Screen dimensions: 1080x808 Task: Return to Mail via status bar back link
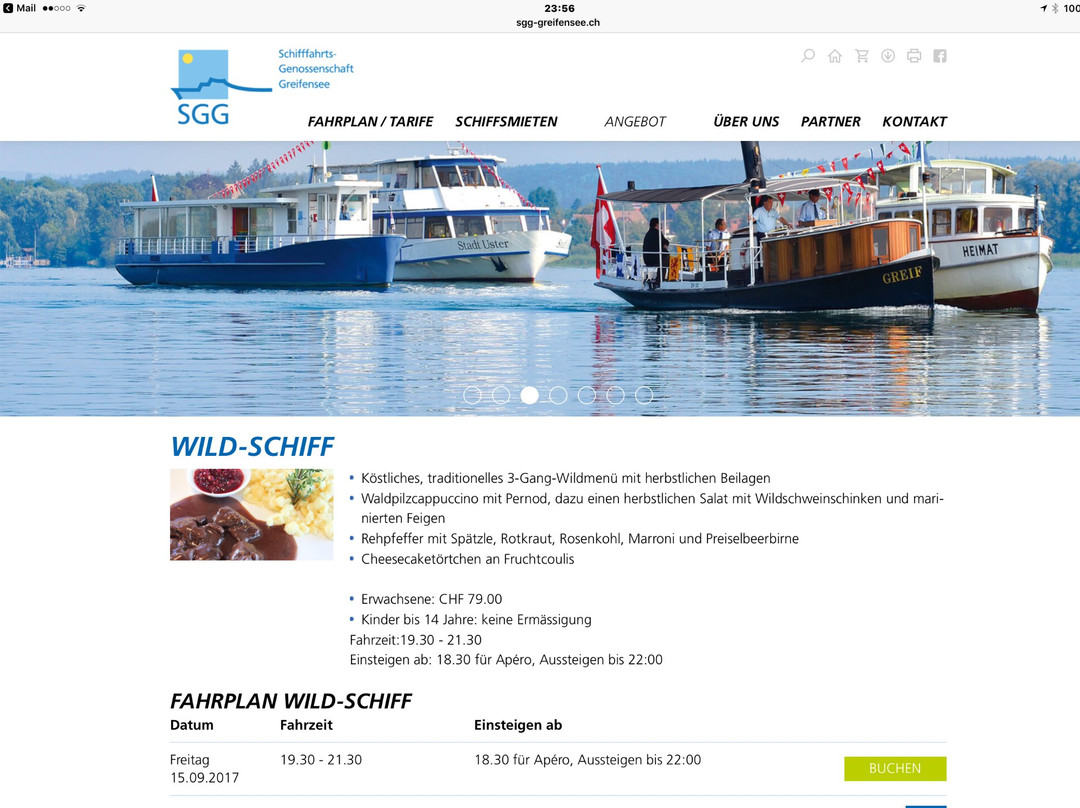[20, 8]
